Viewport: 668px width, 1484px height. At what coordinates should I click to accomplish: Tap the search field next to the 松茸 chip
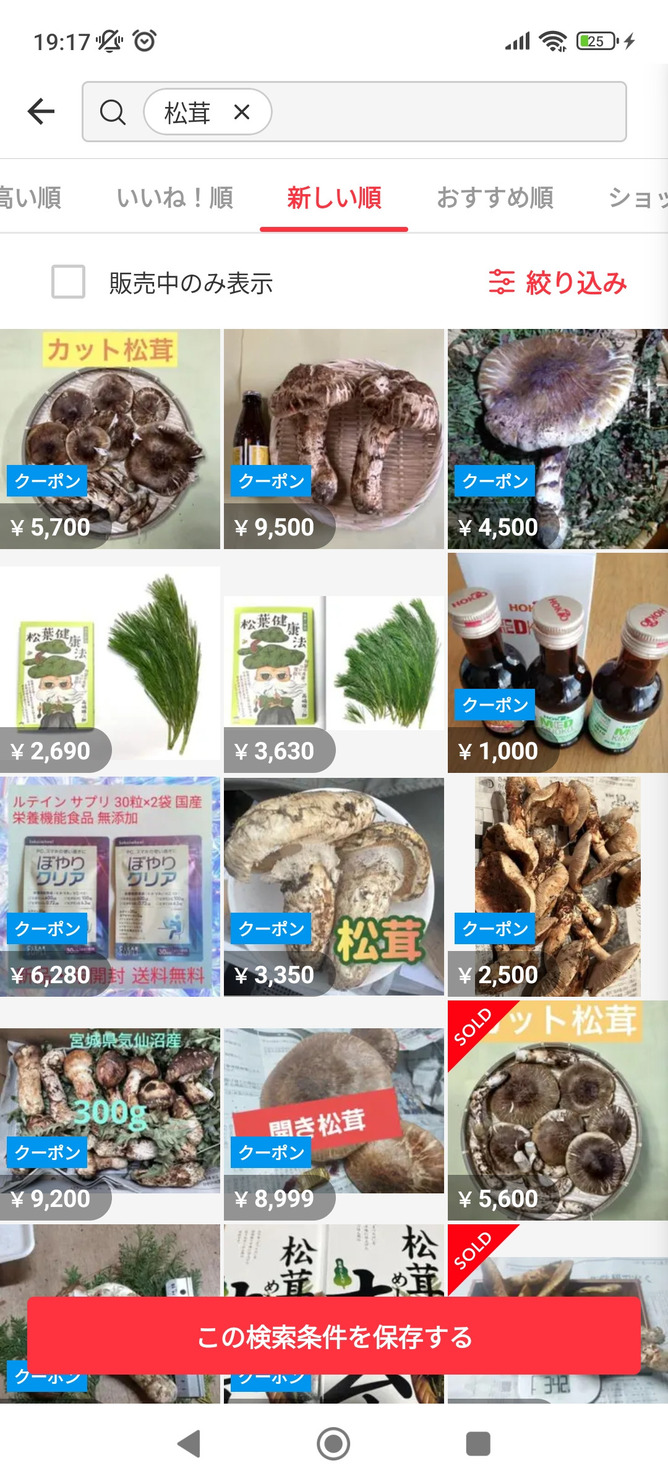click(x=445, y=112)
